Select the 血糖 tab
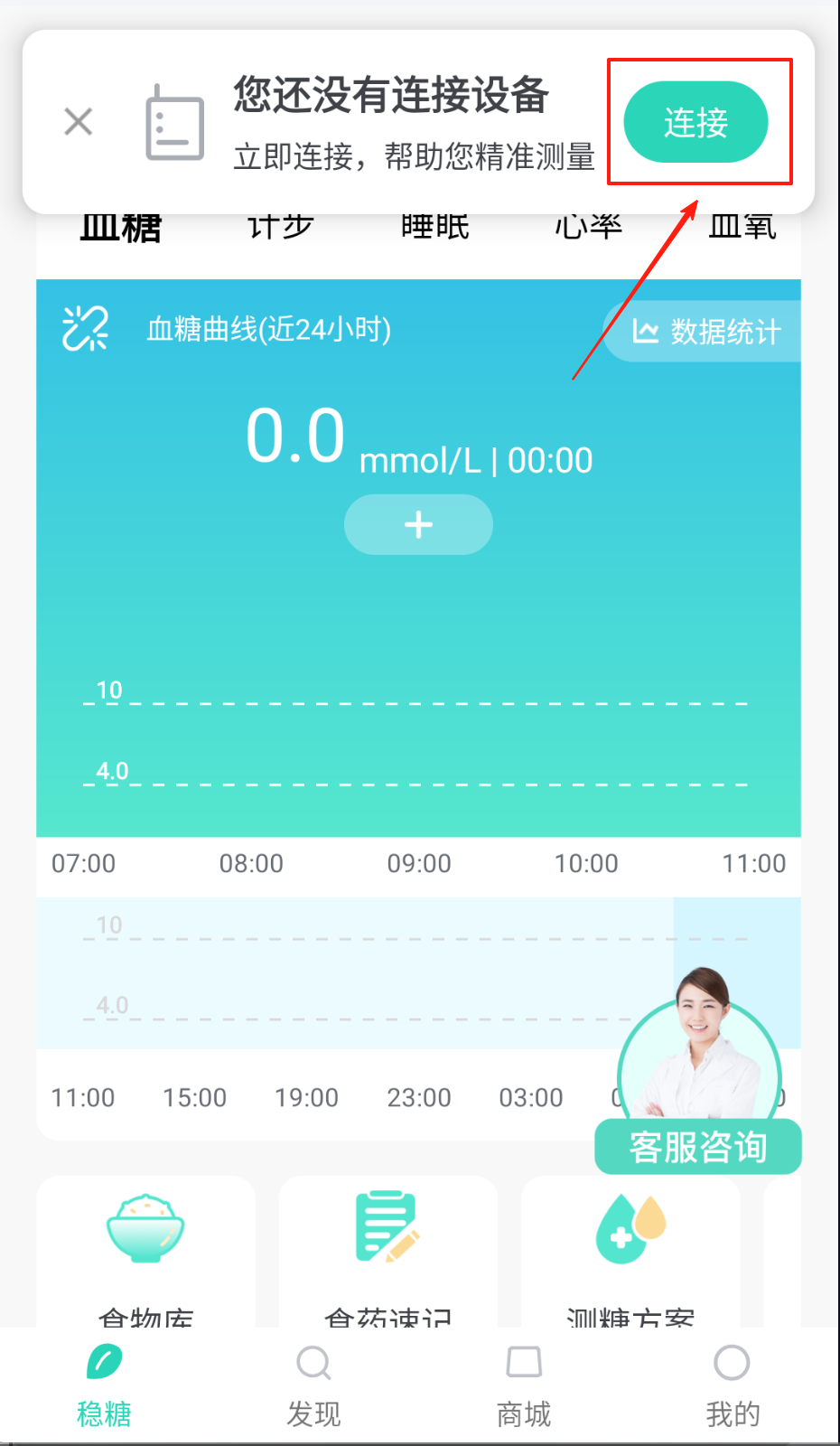The height and width of the screenshot is (1446, 840). (x=120, y=228)
